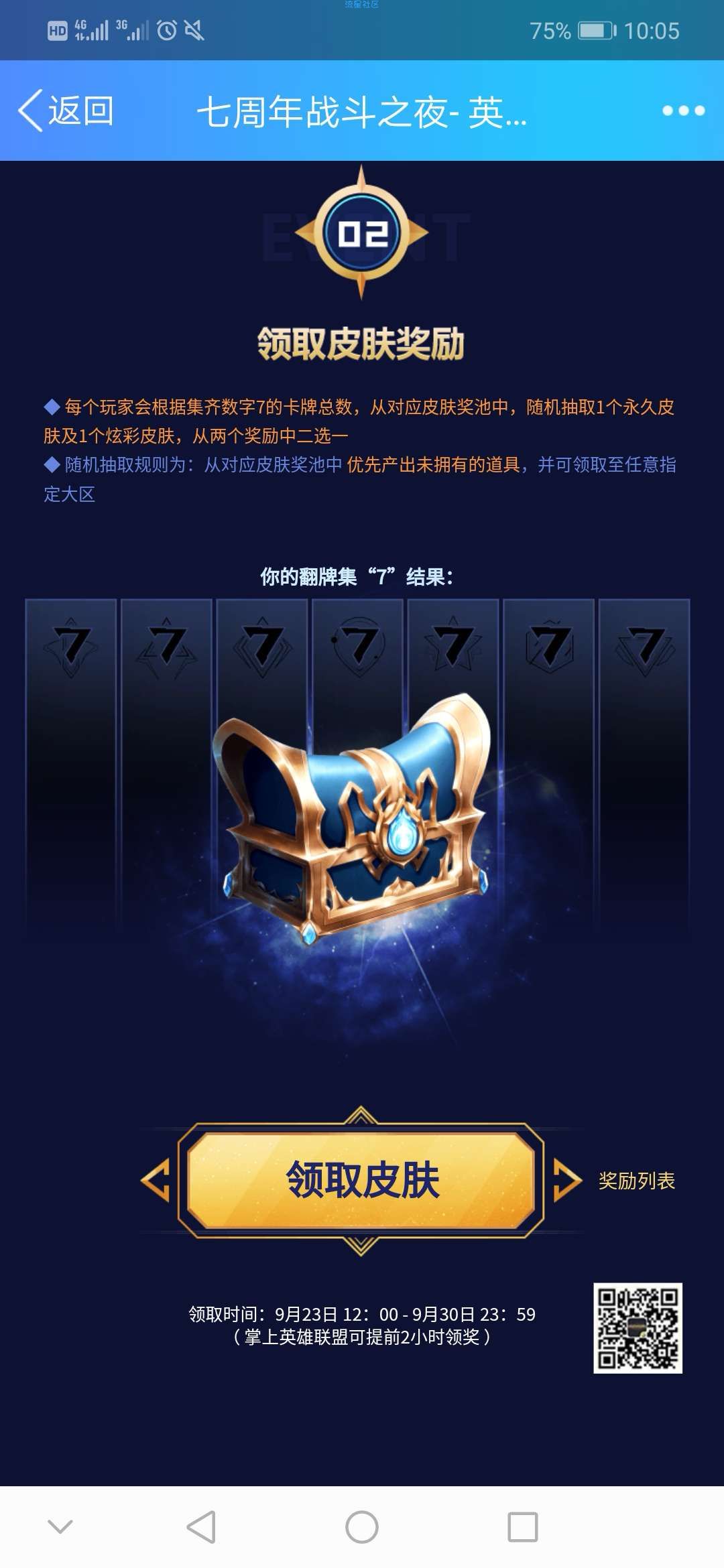Open the recent apps square

[523, 1527]
